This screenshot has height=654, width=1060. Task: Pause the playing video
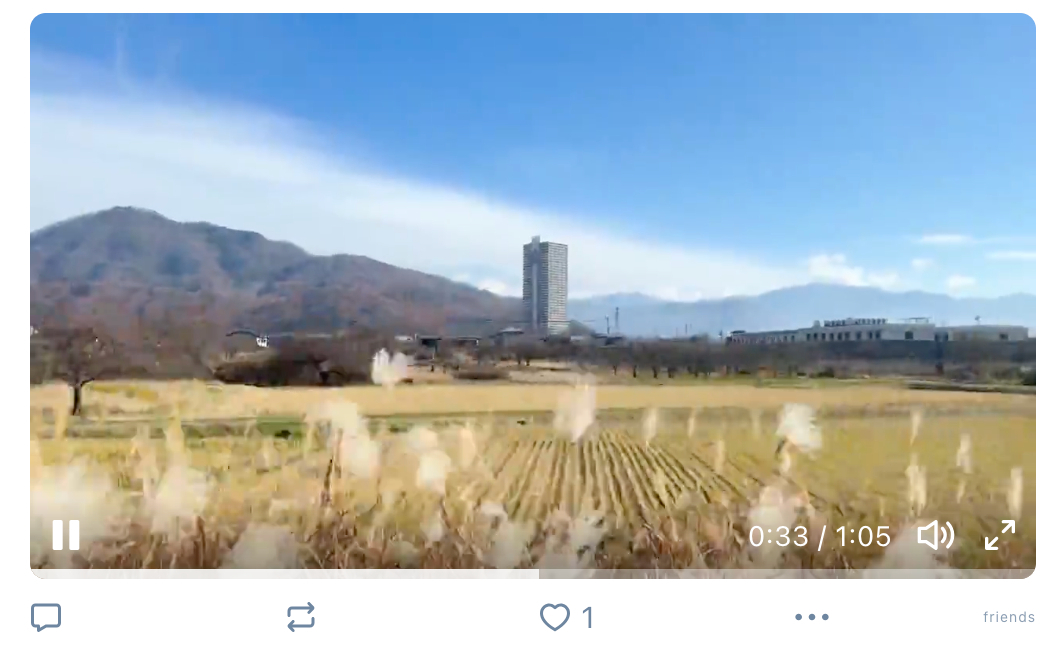coord(66,535)
